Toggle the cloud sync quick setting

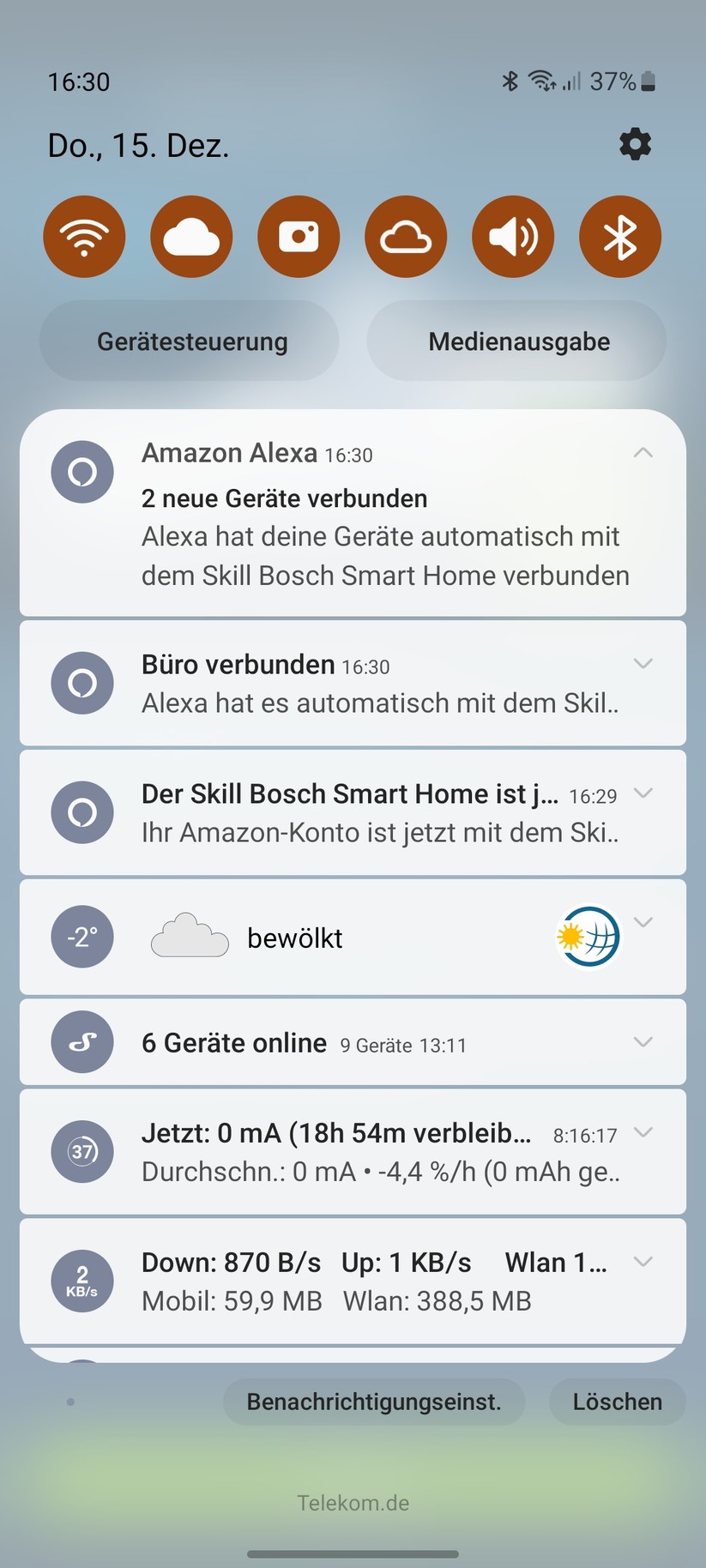[x=406, y=236]
